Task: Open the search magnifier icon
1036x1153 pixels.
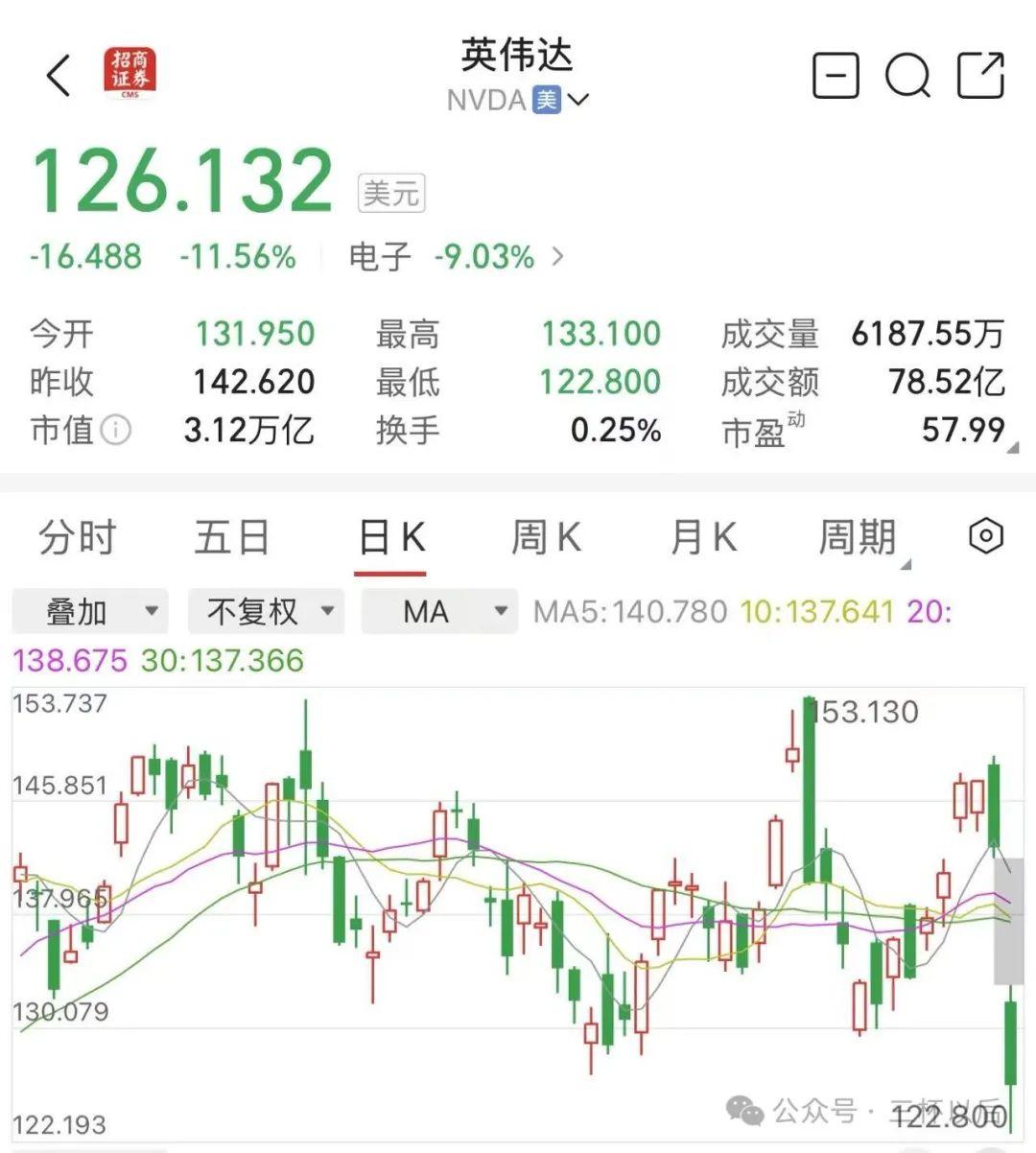Action: (x=907, y=75)
